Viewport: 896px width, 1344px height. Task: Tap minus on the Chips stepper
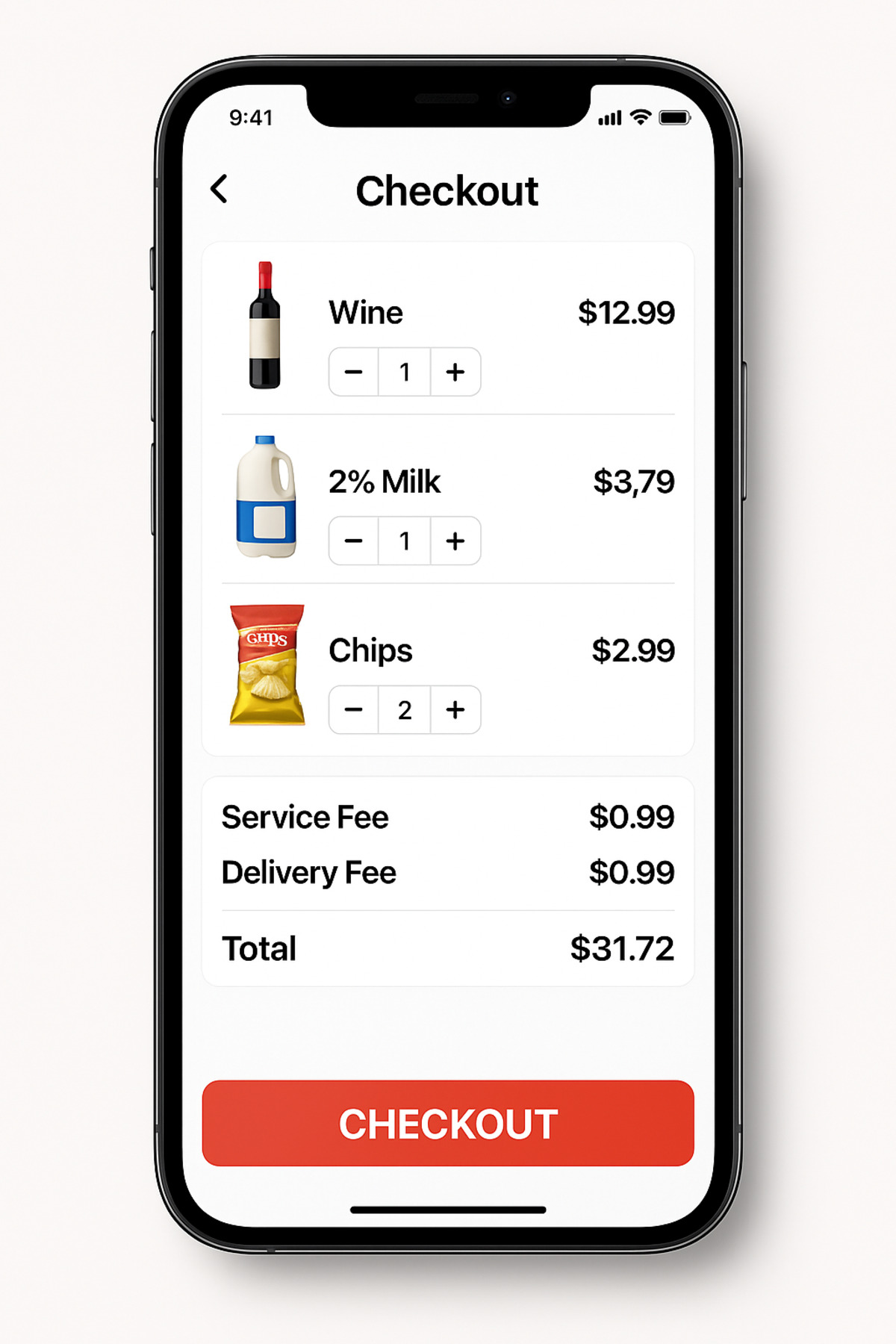pyautogui.click(x=354, y=709)
